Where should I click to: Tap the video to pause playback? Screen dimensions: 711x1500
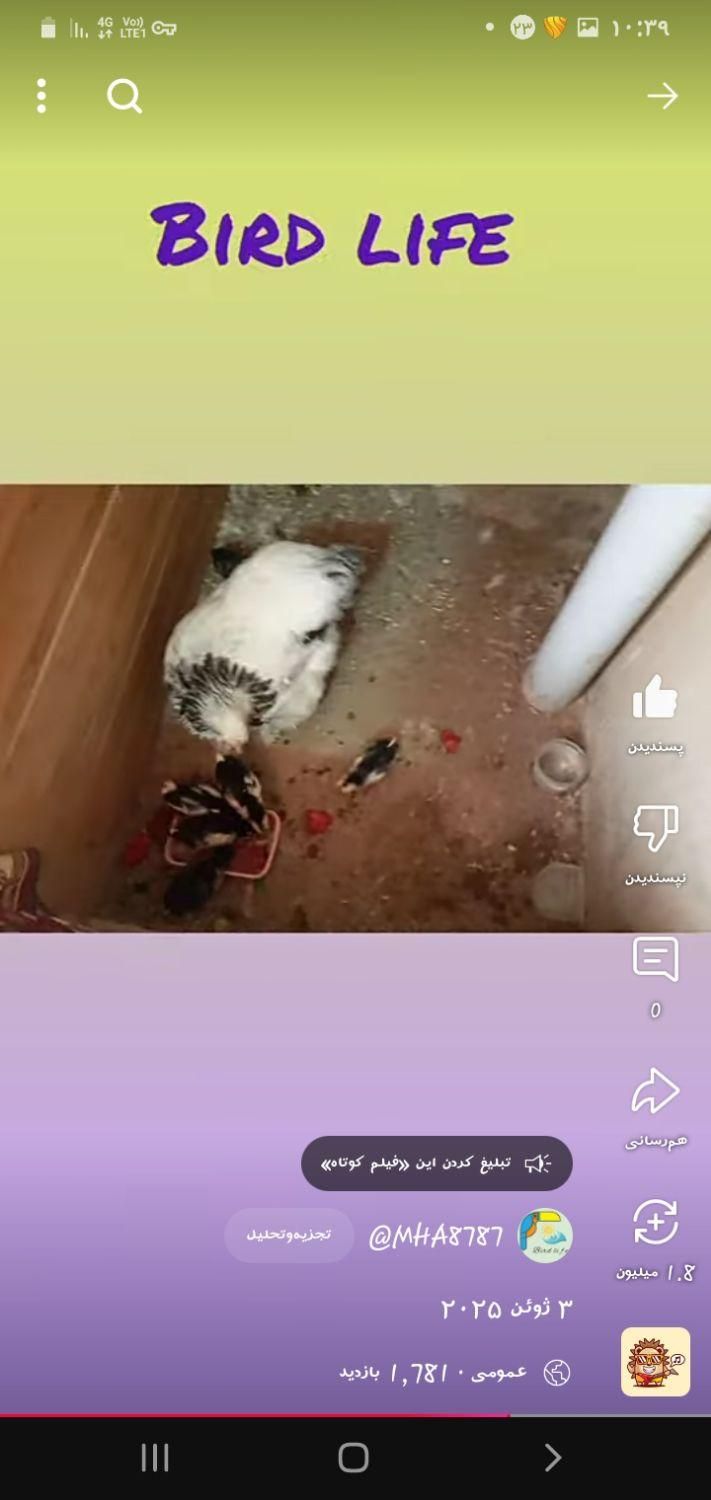pyautogui.click(x=300, y=708)
